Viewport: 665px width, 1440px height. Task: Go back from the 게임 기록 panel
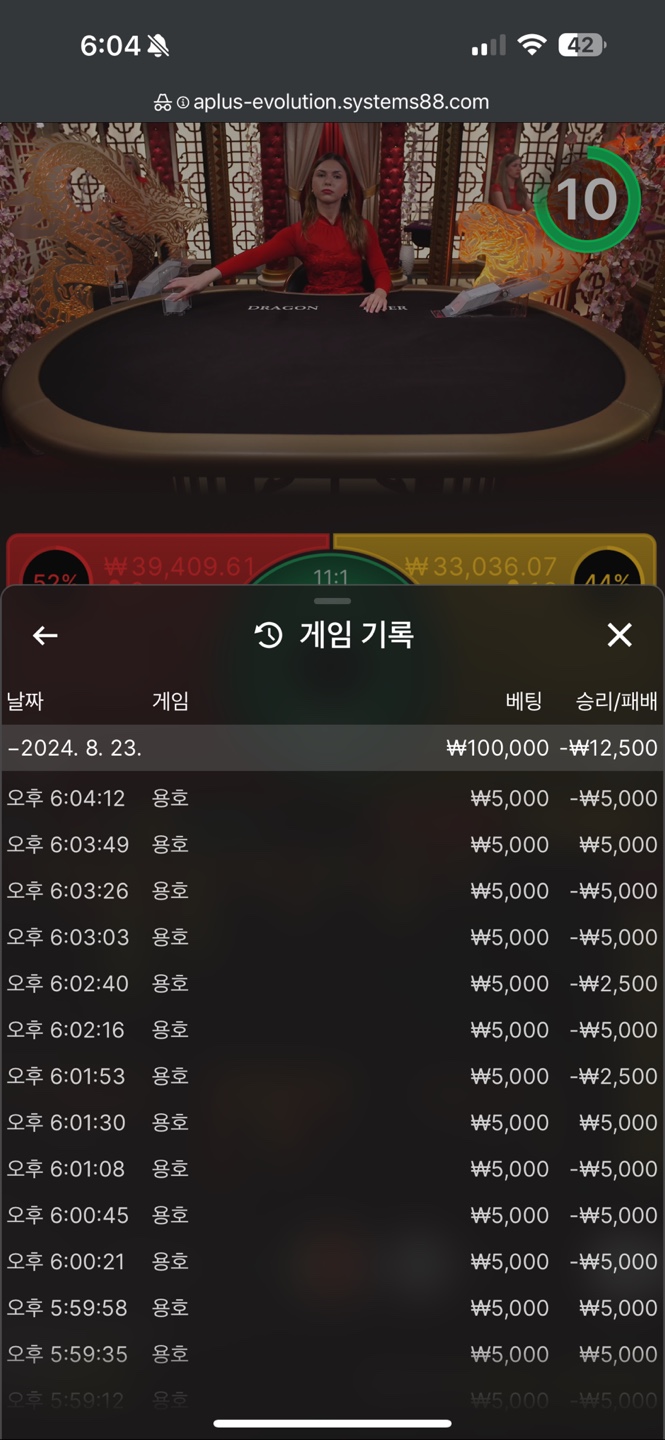[x=45, y=635]
